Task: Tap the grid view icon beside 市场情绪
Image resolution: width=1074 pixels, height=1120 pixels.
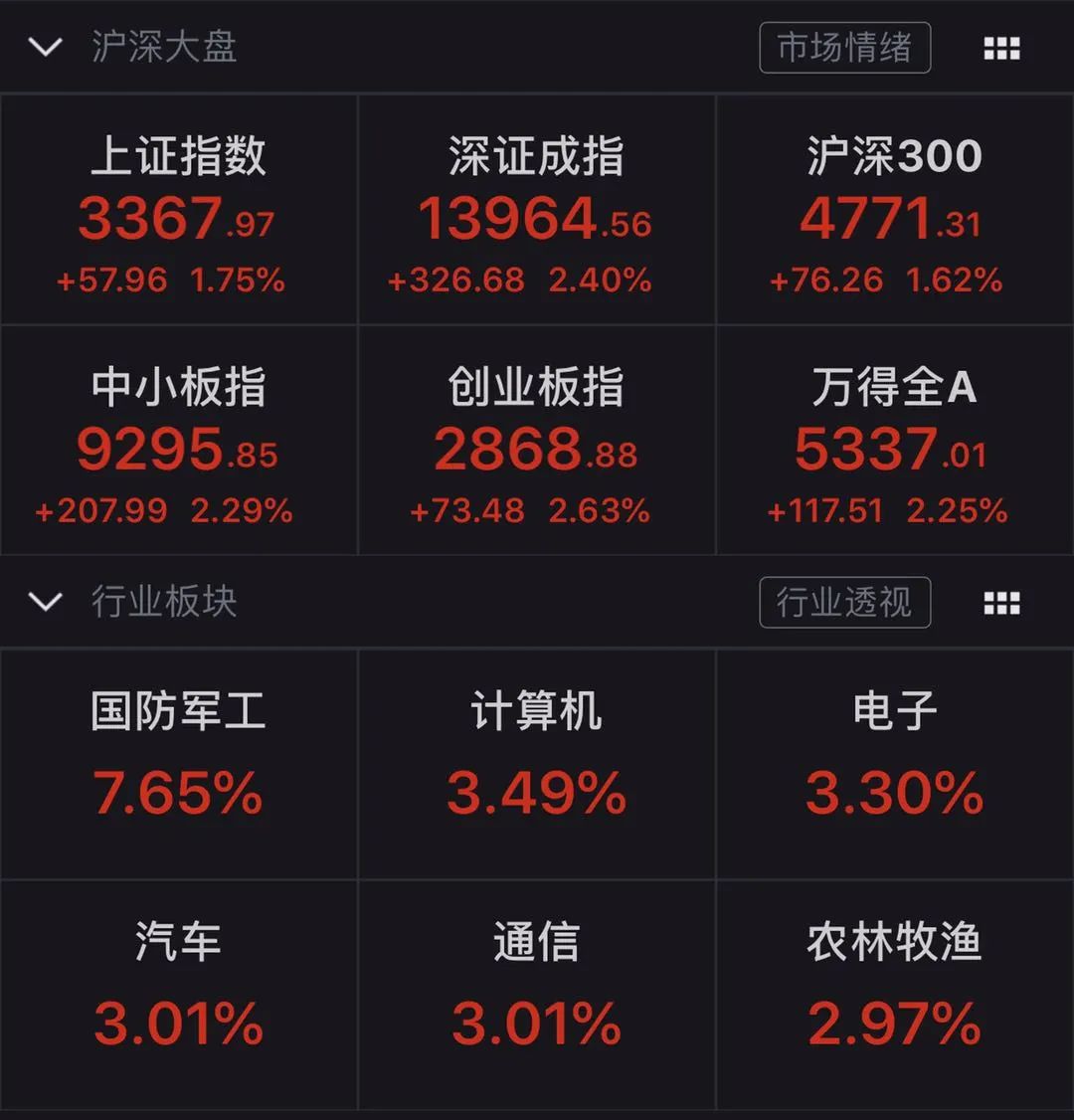Action: point(1001,48)
